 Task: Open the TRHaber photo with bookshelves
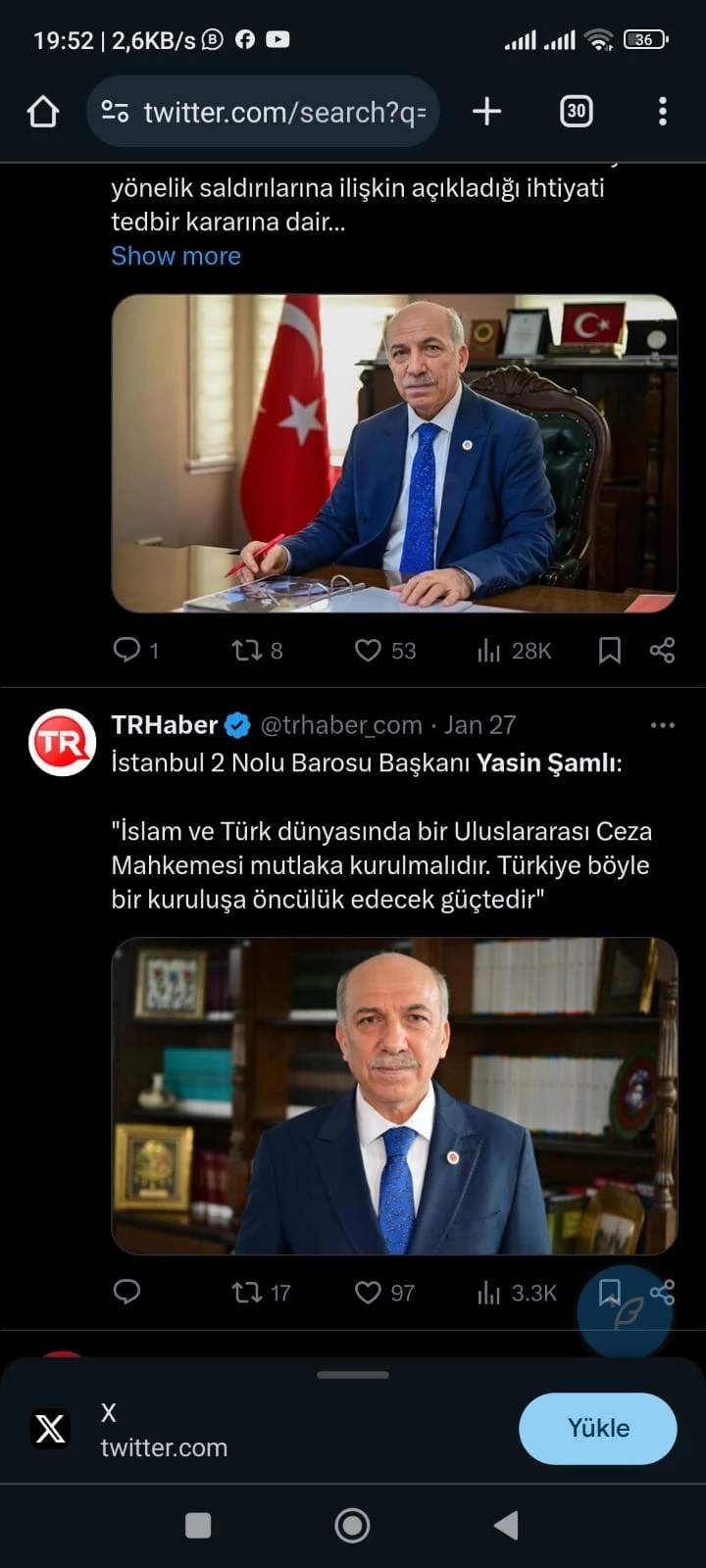pos(394,1096)
